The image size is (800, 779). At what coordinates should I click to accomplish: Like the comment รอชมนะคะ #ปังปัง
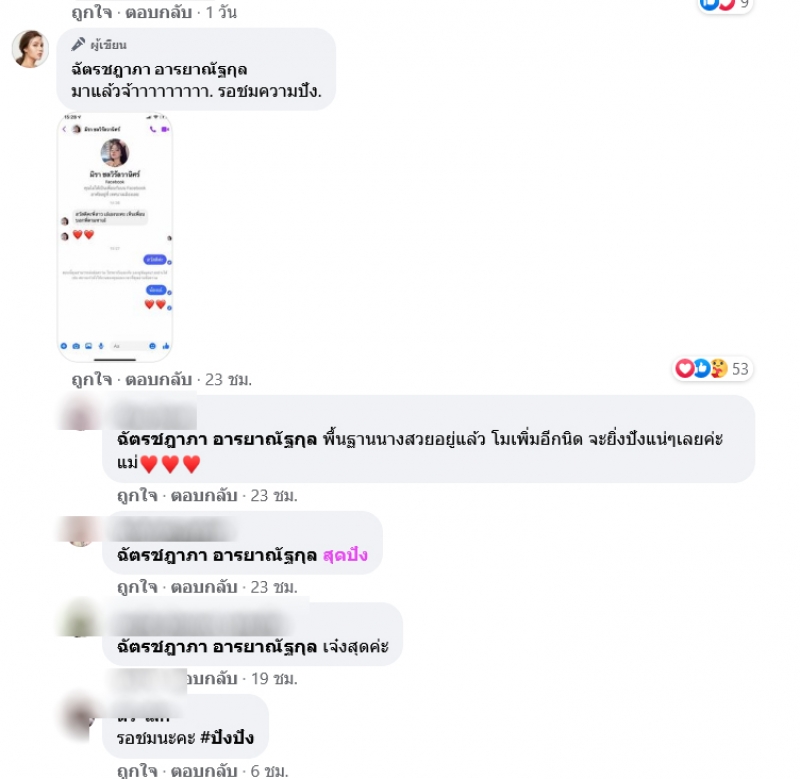tap(137, 771)
